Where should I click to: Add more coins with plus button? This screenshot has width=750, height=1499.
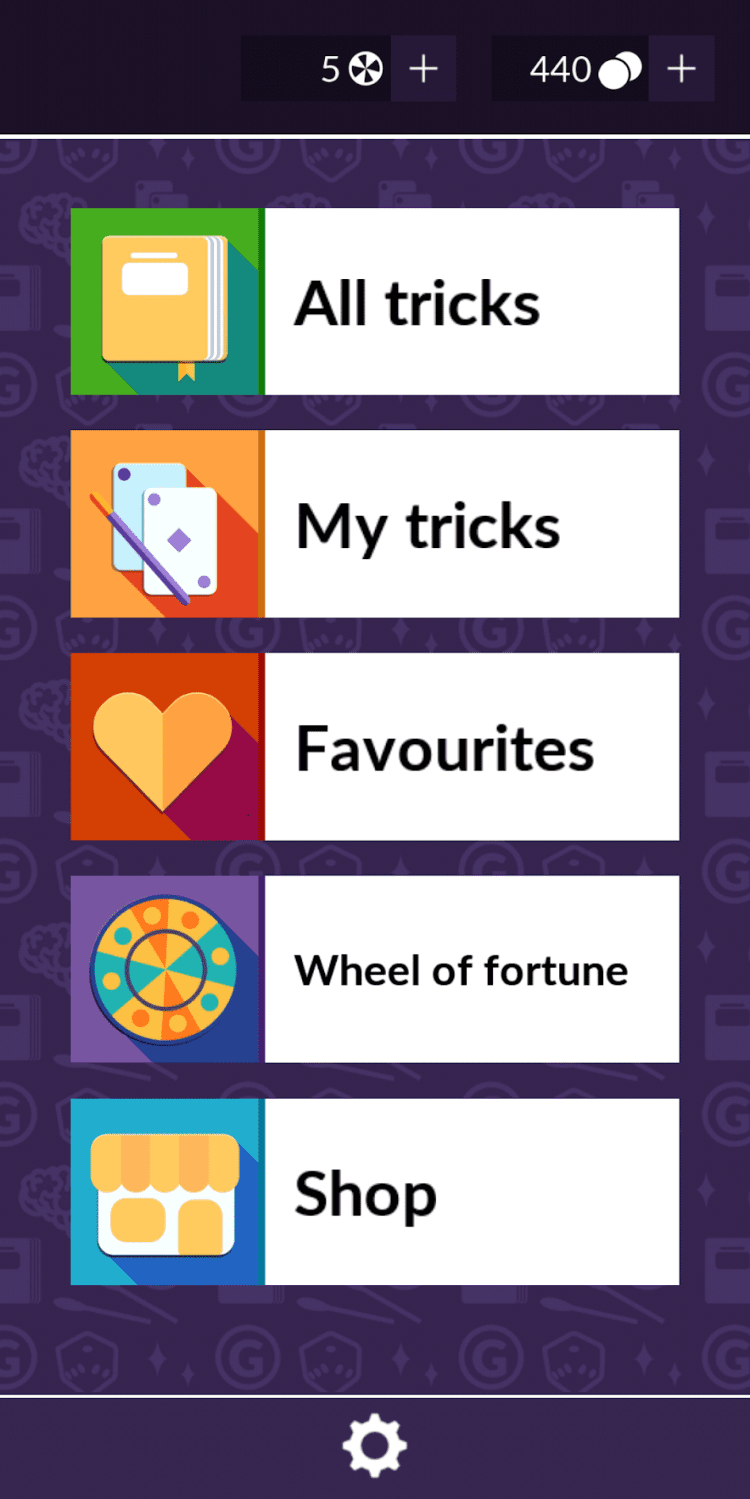click(681, 69)
